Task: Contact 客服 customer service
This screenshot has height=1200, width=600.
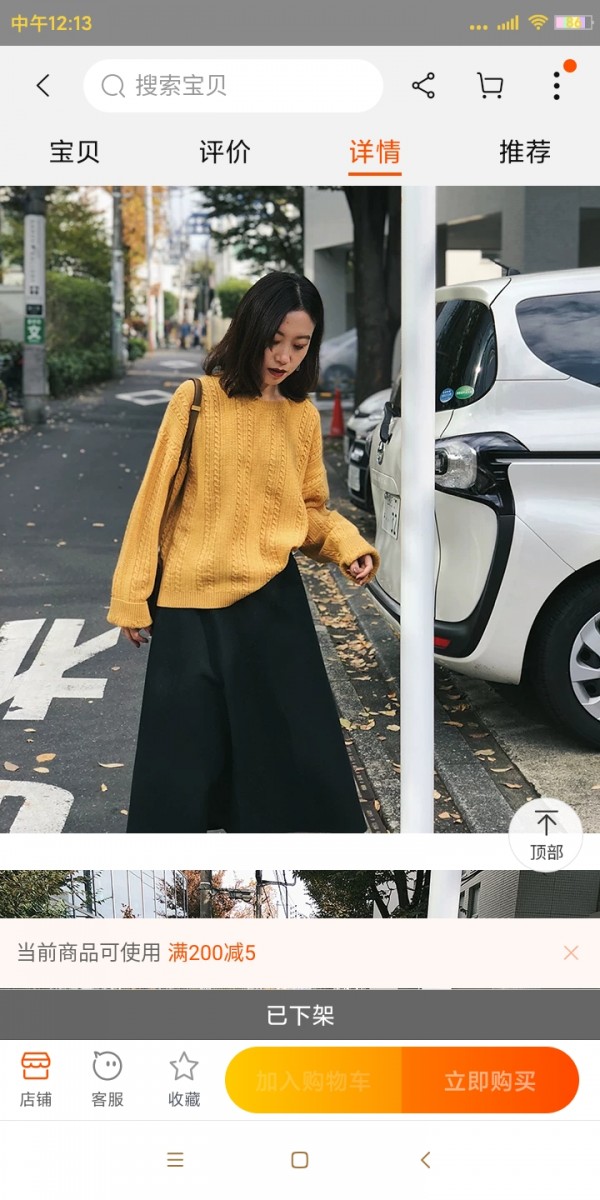Action: click(107, 1080)
